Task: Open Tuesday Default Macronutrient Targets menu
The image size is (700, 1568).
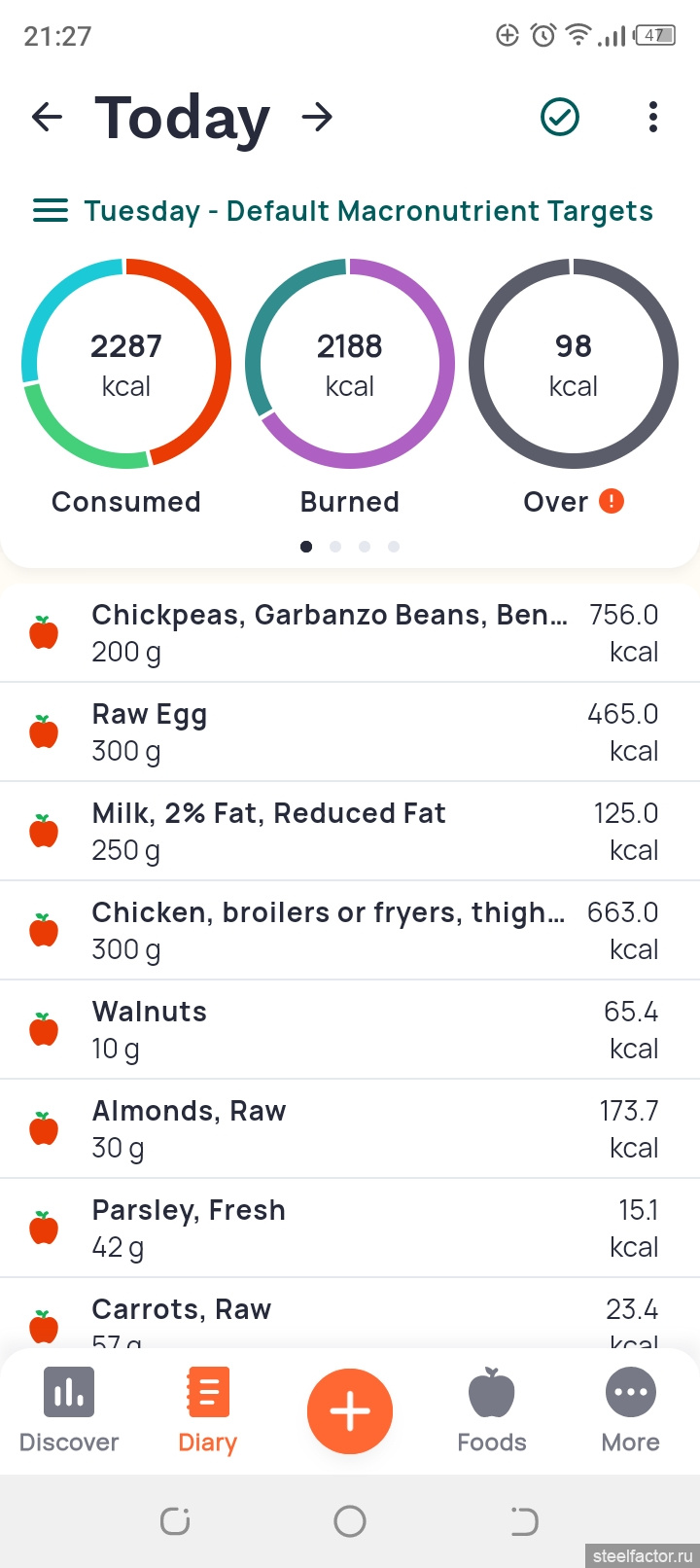Action: tap(343, 211)
